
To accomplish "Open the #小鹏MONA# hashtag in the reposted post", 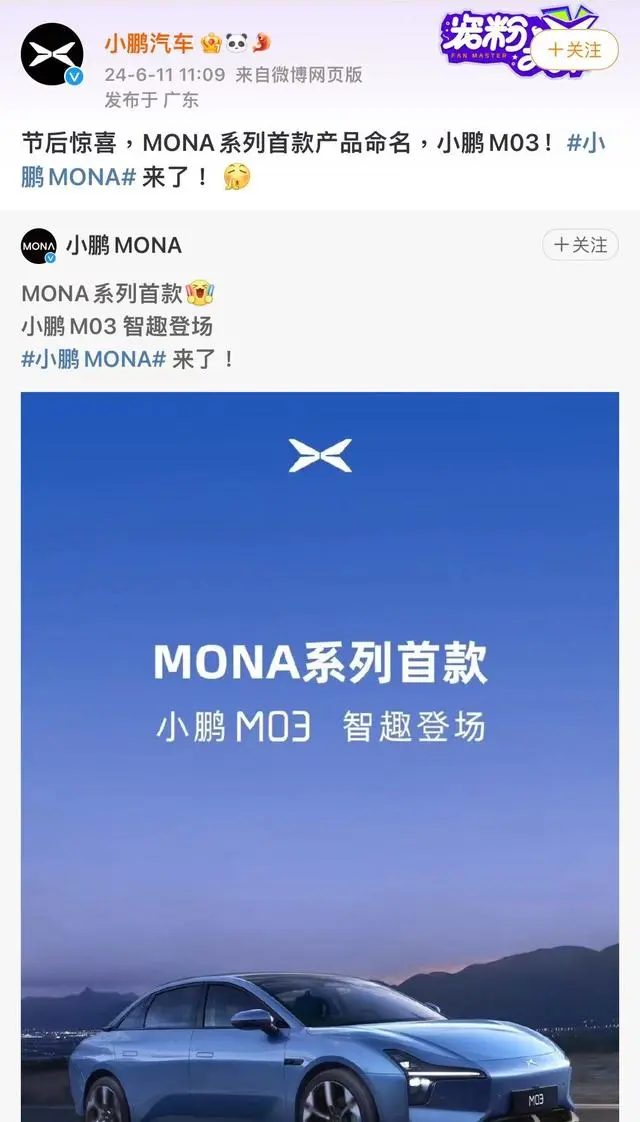I will click(93, 358).
